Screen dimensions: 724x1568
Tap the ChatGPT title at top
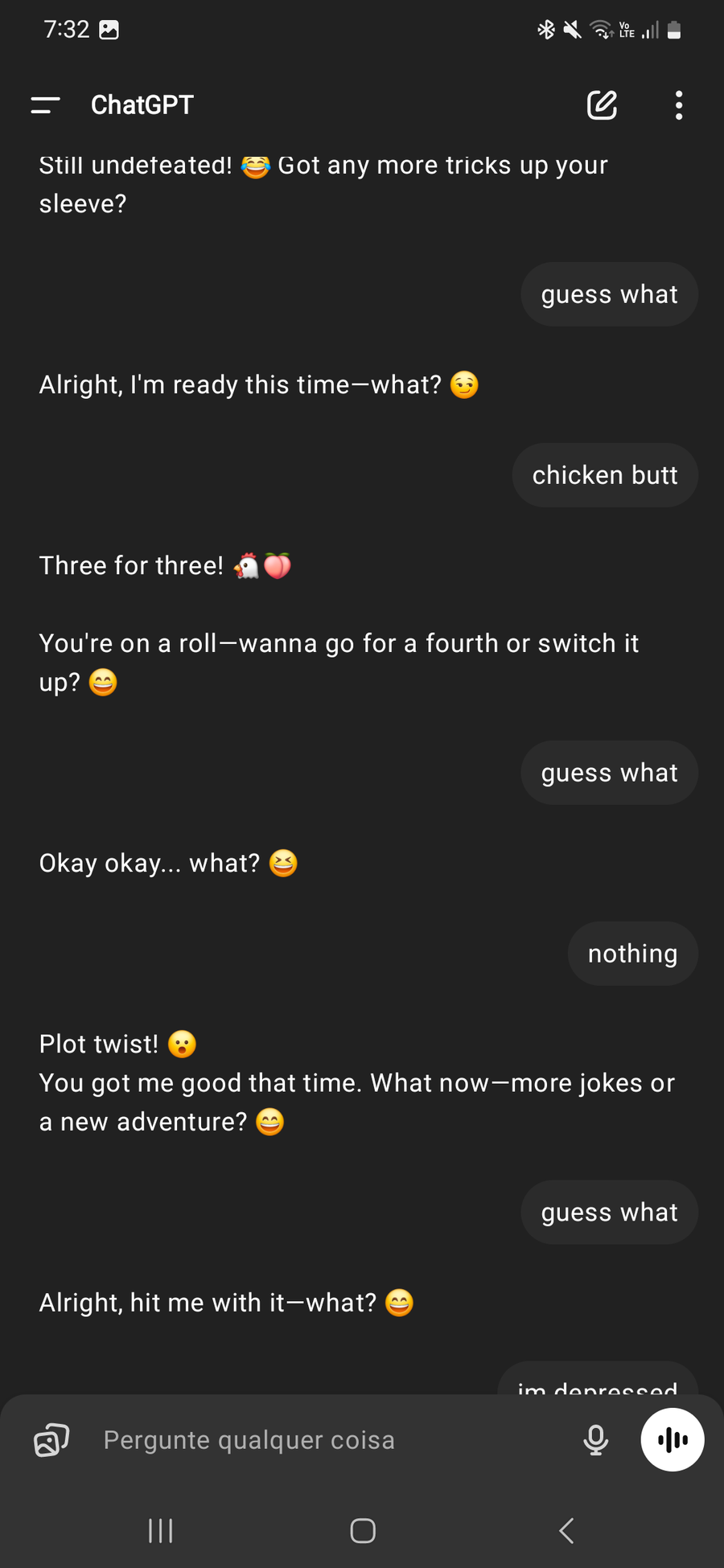142,105
